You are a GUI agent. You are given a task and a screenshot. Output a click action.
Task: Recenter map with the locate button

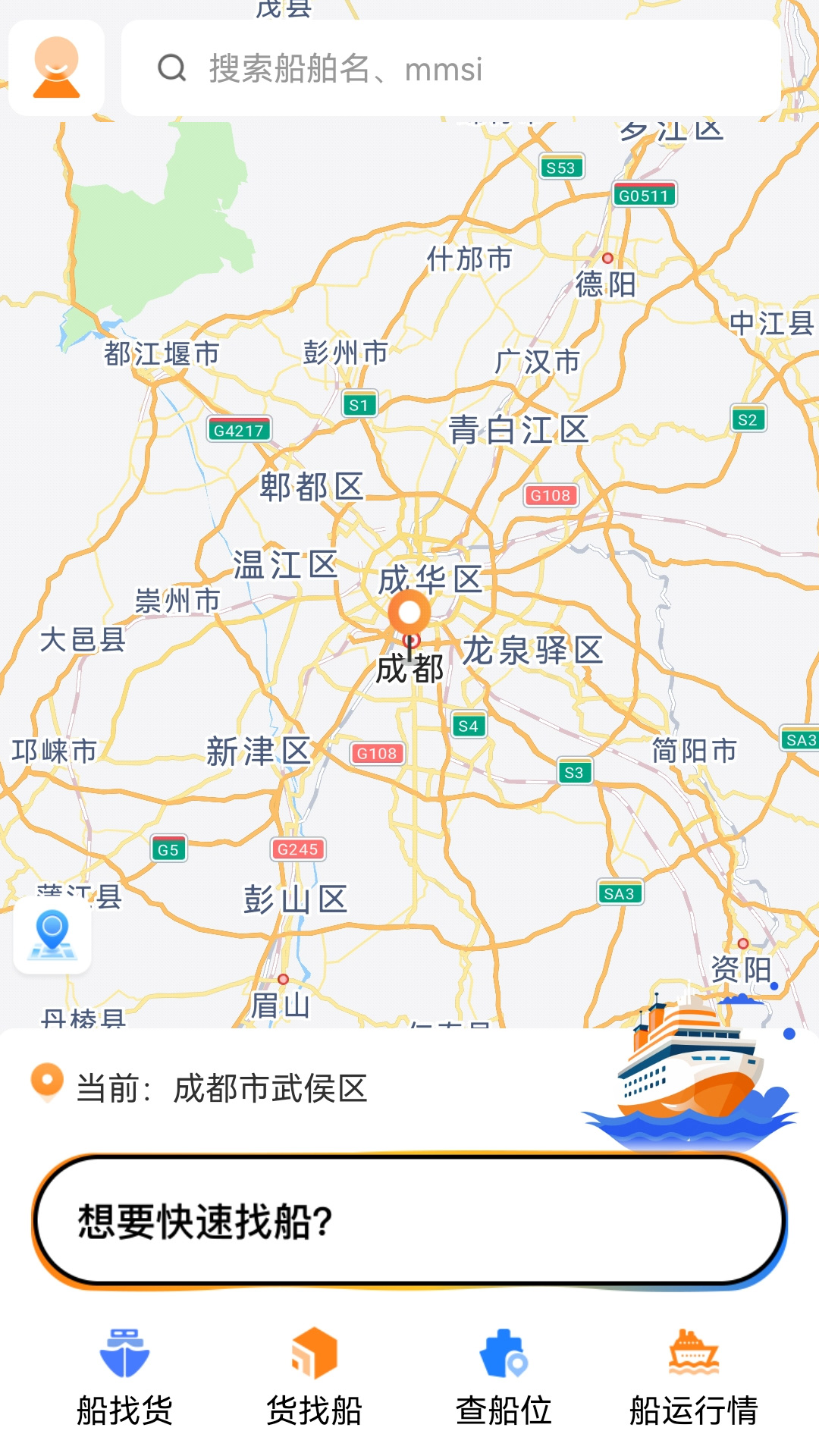tap(52, 934)
